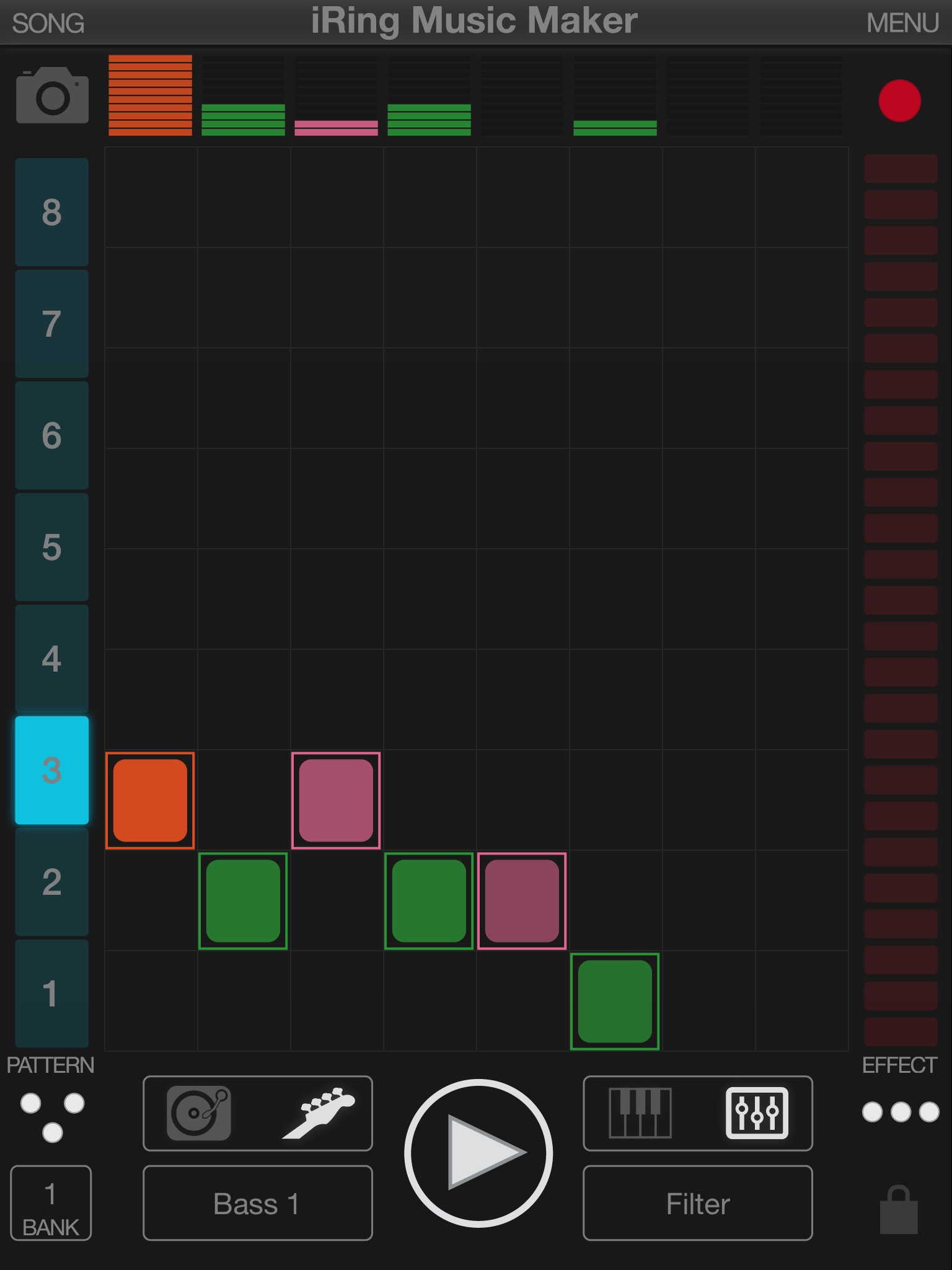This screenshot has height=1270, width=952.
Task: Switch to pattern 1
Action: click(51, 993)
